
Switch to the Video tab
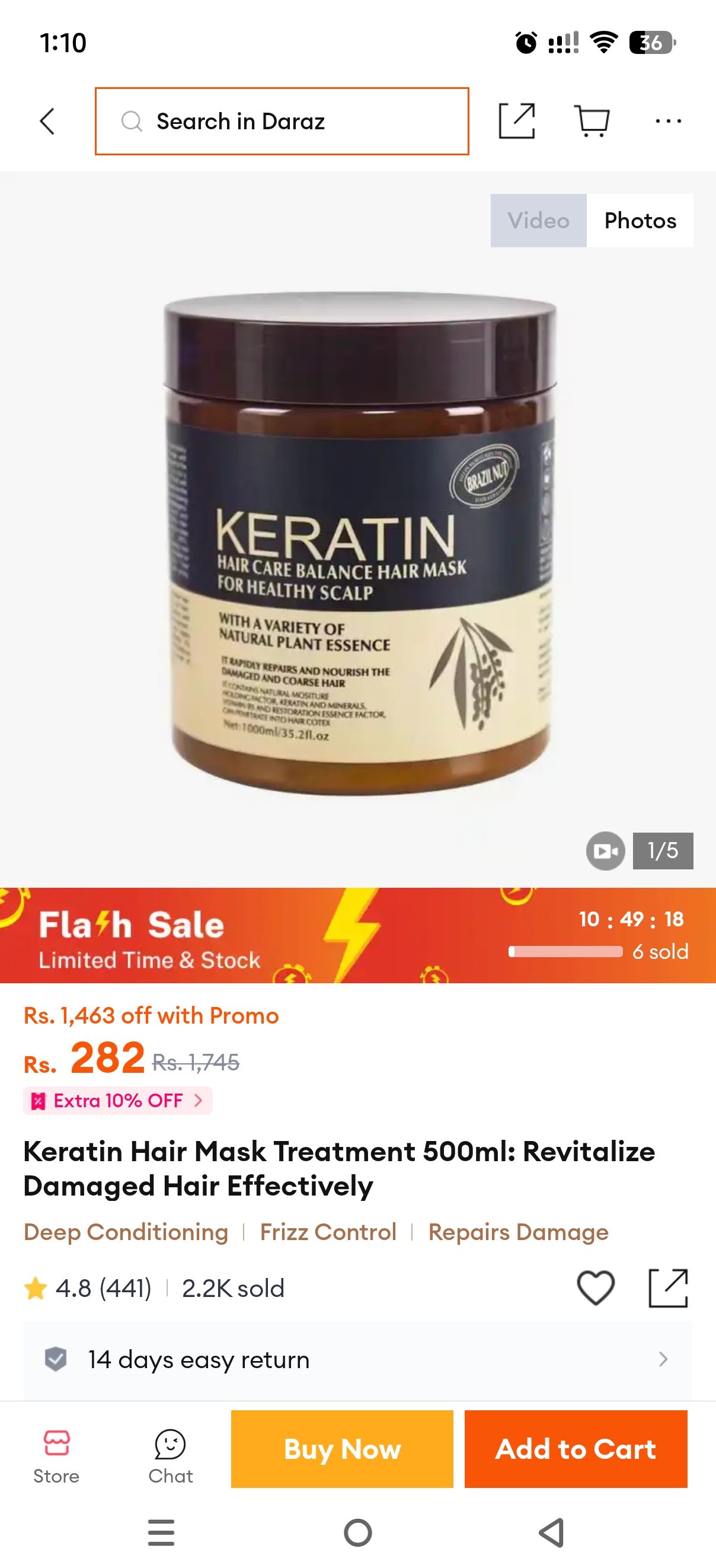(538, 221)
